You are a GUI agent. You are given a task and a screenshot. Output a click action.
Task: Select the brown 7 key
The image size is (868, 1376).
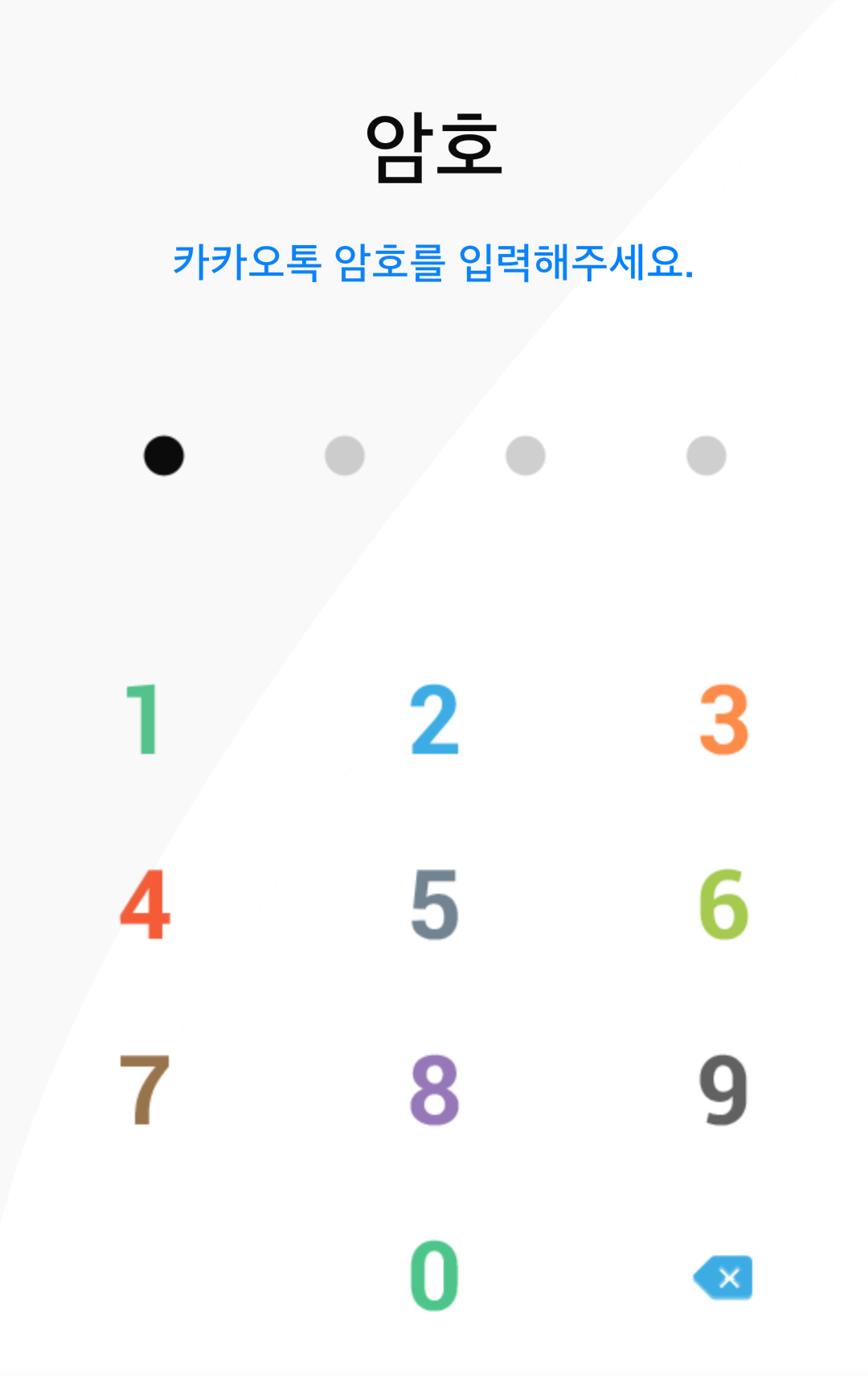point(145,1090)
